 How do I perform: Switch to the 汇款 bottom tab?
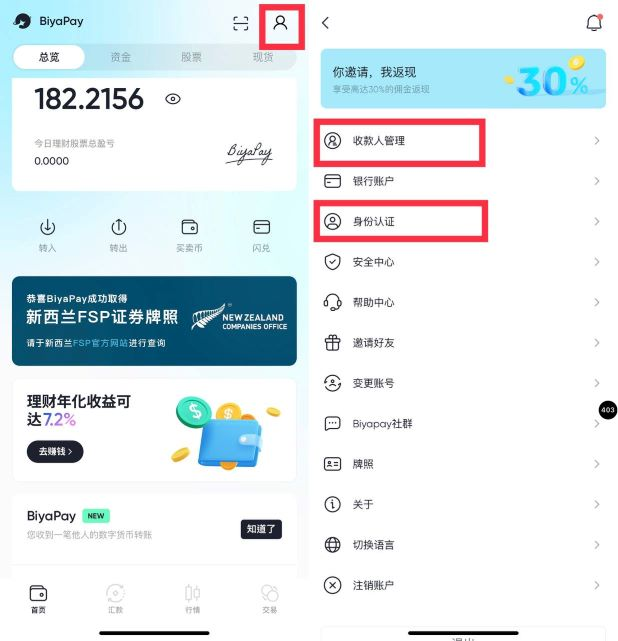tap(115, 598)
